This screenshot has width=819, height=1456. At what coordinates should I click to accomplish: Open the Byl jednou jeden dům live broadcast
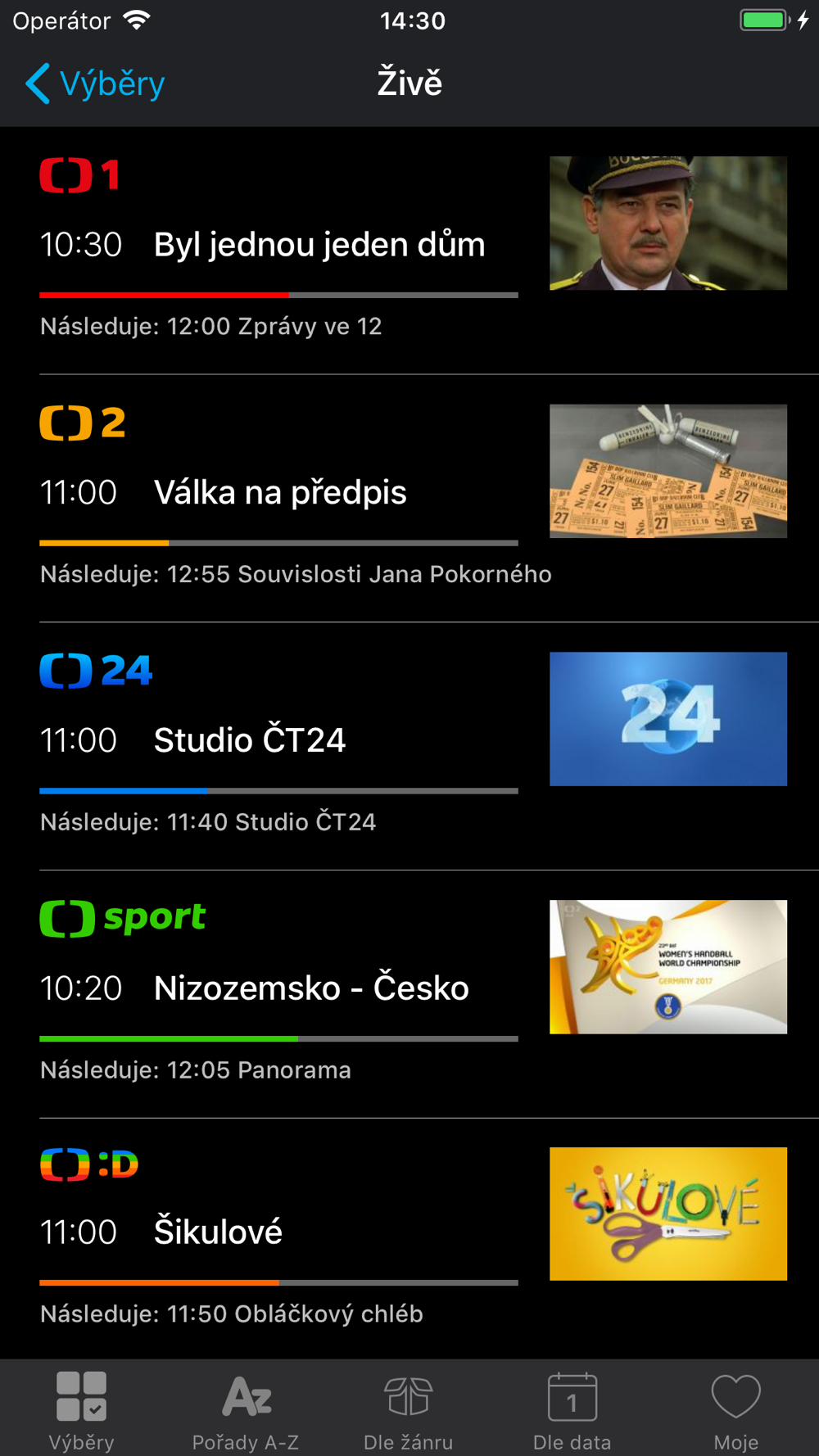319,245
